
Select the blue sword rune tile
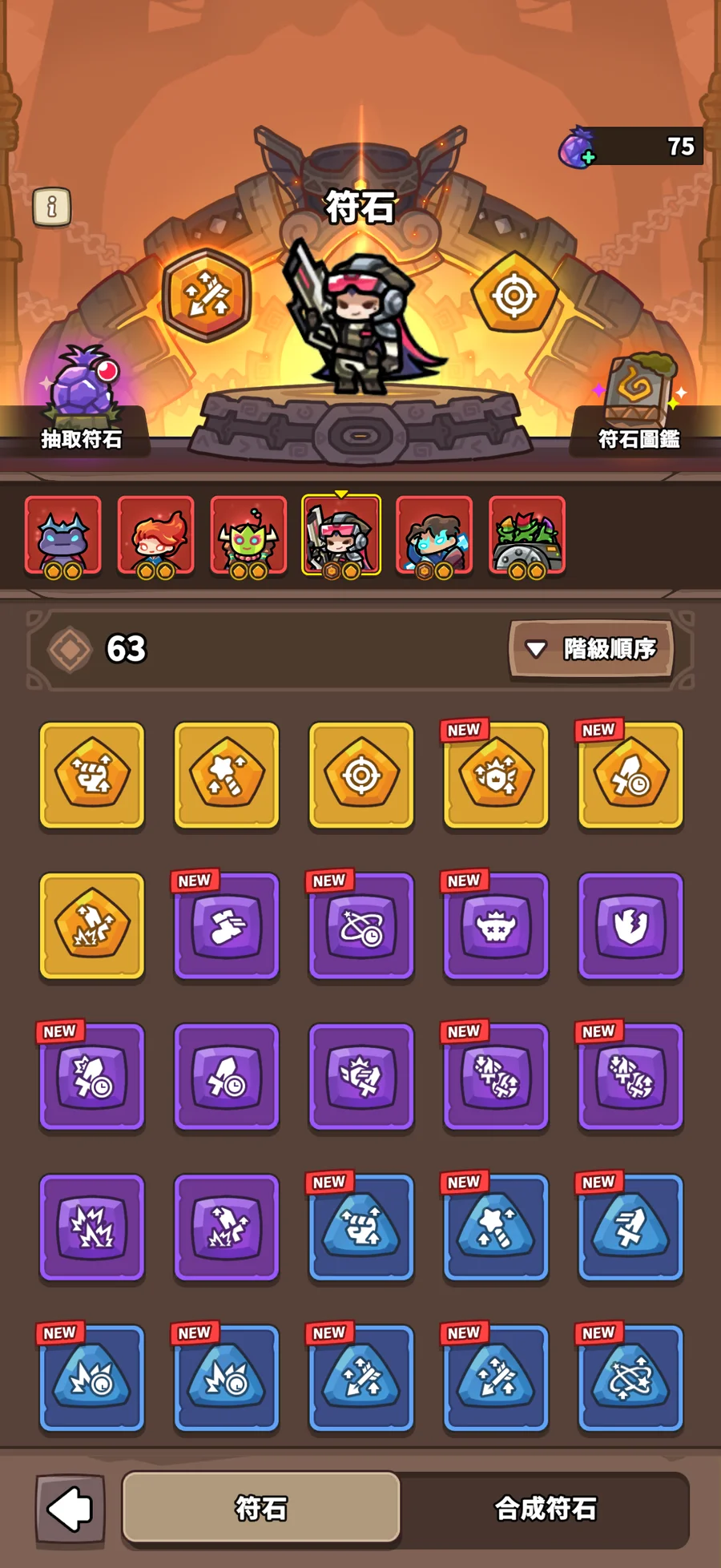(630, 1227)
